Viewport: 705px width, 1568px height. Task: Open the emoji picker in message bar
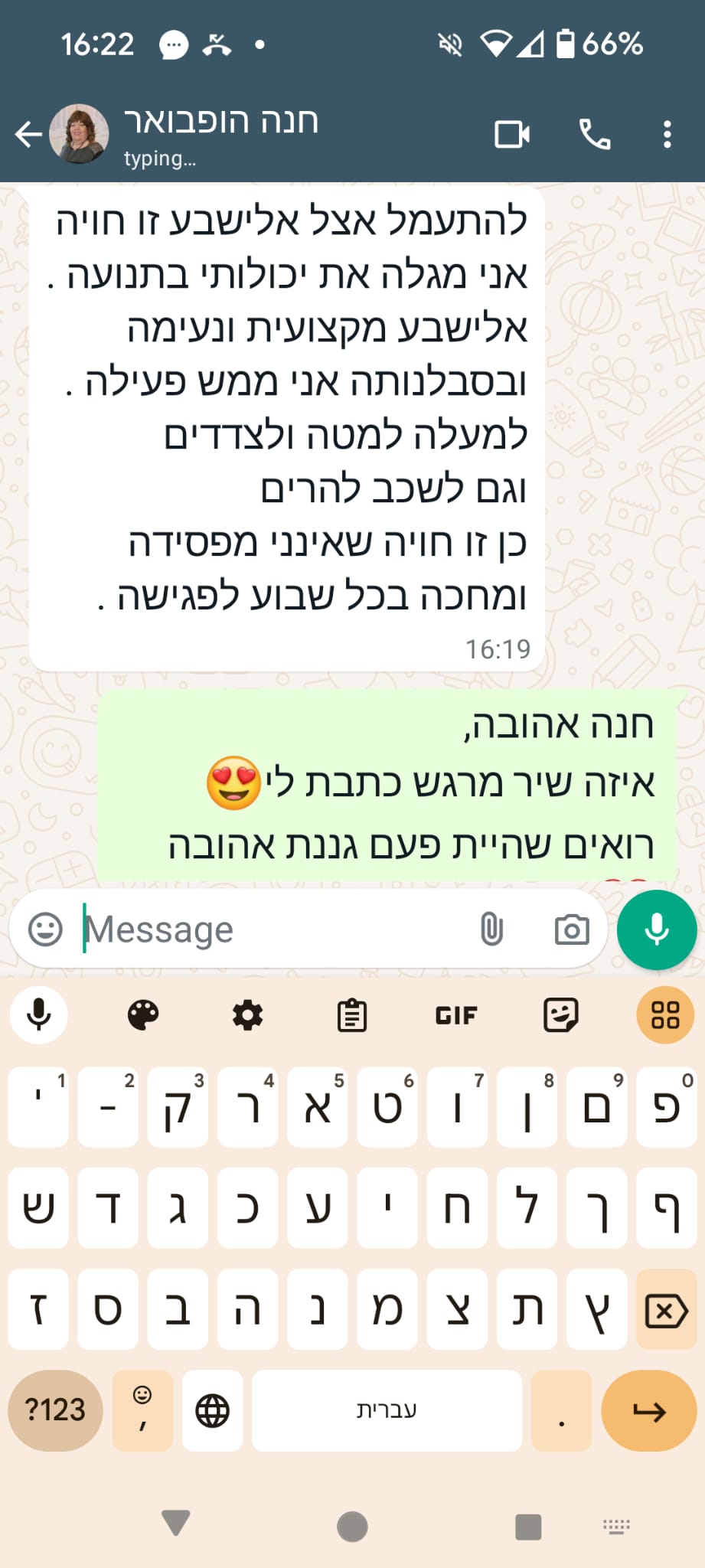45,929
